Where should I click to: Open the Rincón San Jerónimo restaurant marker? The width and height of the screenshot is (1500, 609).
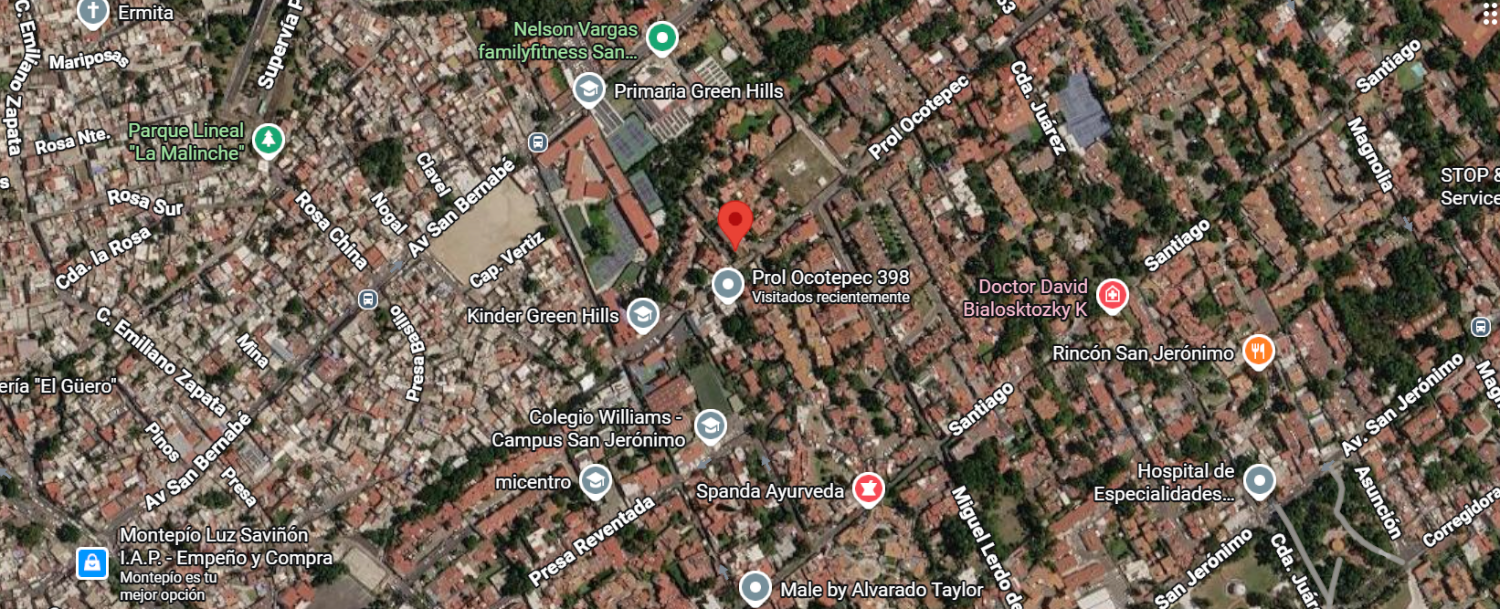pos(1259,352)
